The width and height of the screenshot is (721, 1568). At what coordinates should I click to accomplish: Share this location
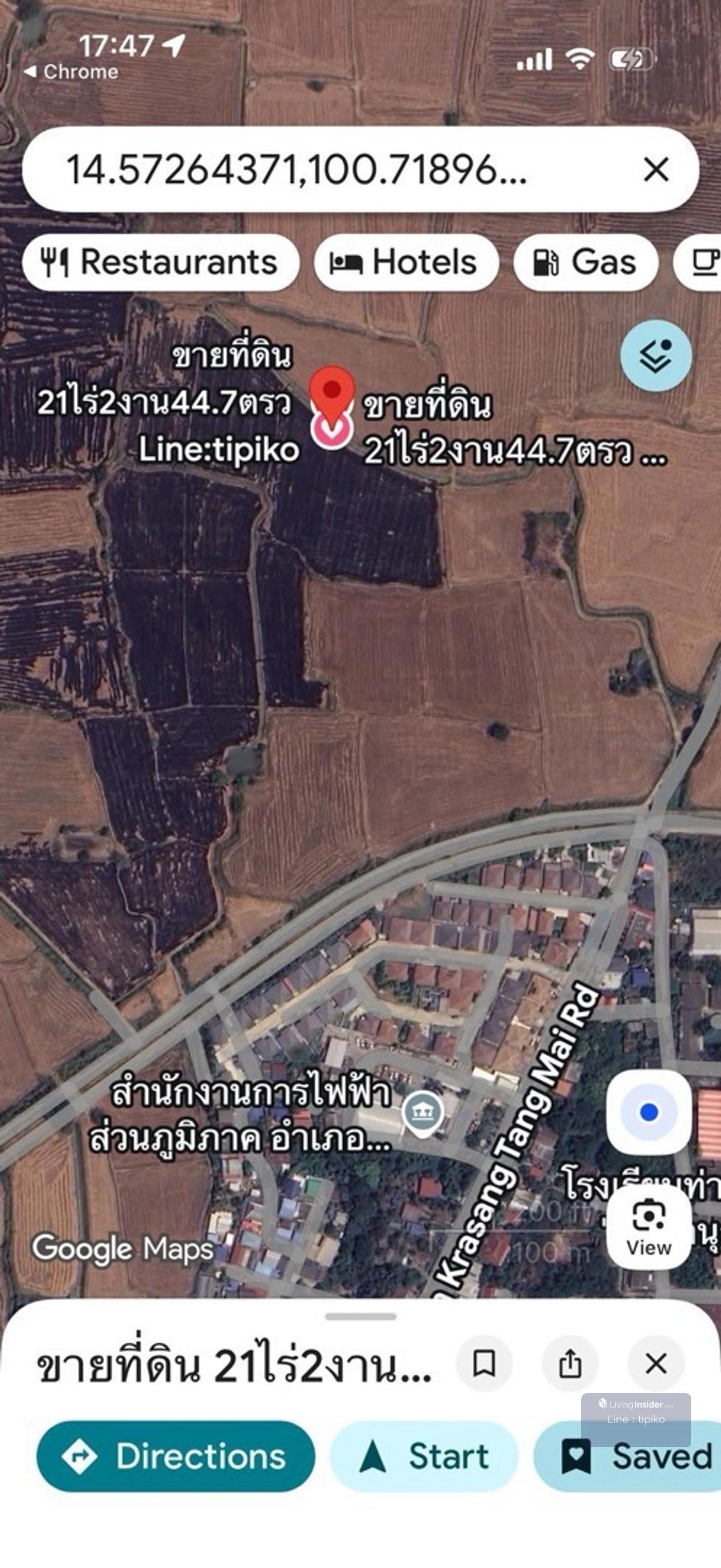click(x=570, y=1364)
